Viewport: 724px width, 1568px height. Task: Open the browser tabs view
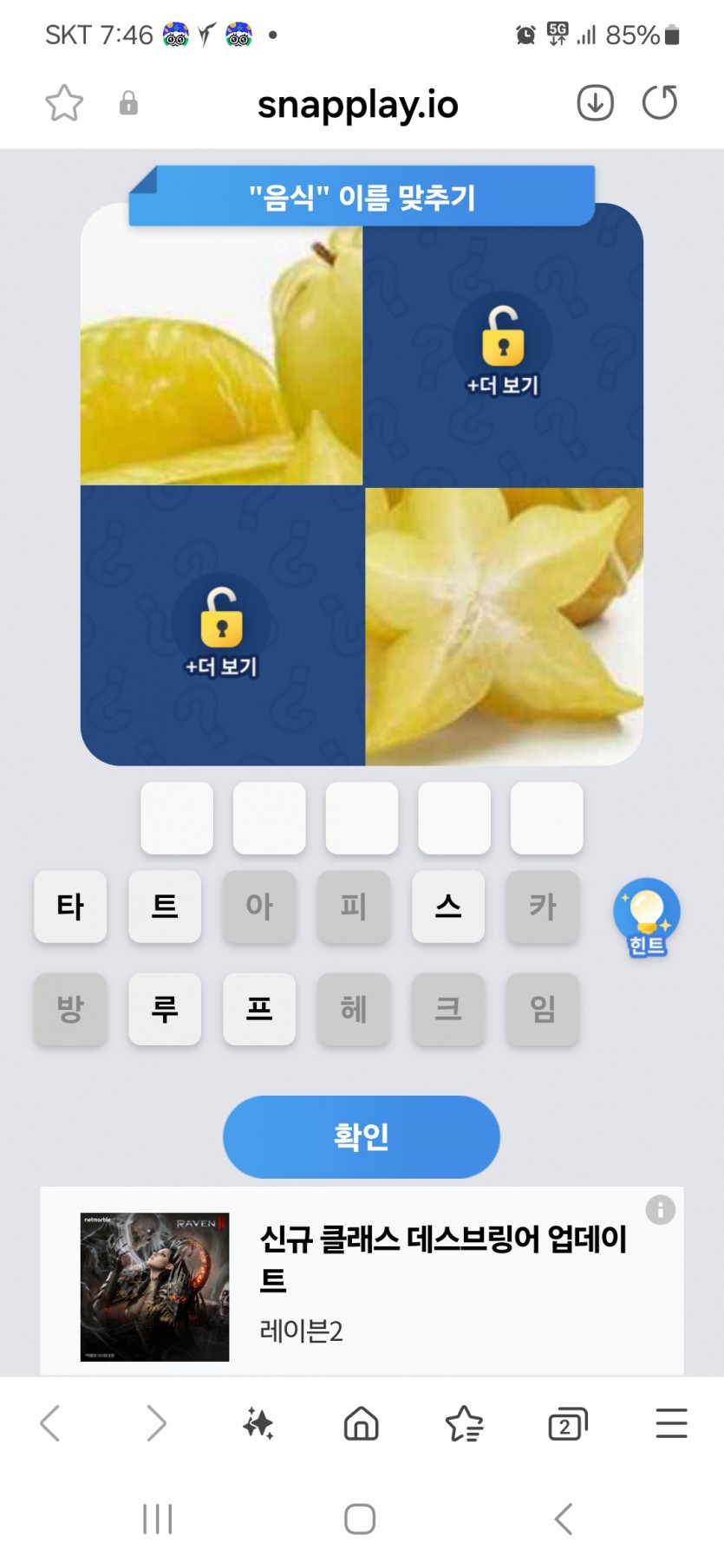568,1424
